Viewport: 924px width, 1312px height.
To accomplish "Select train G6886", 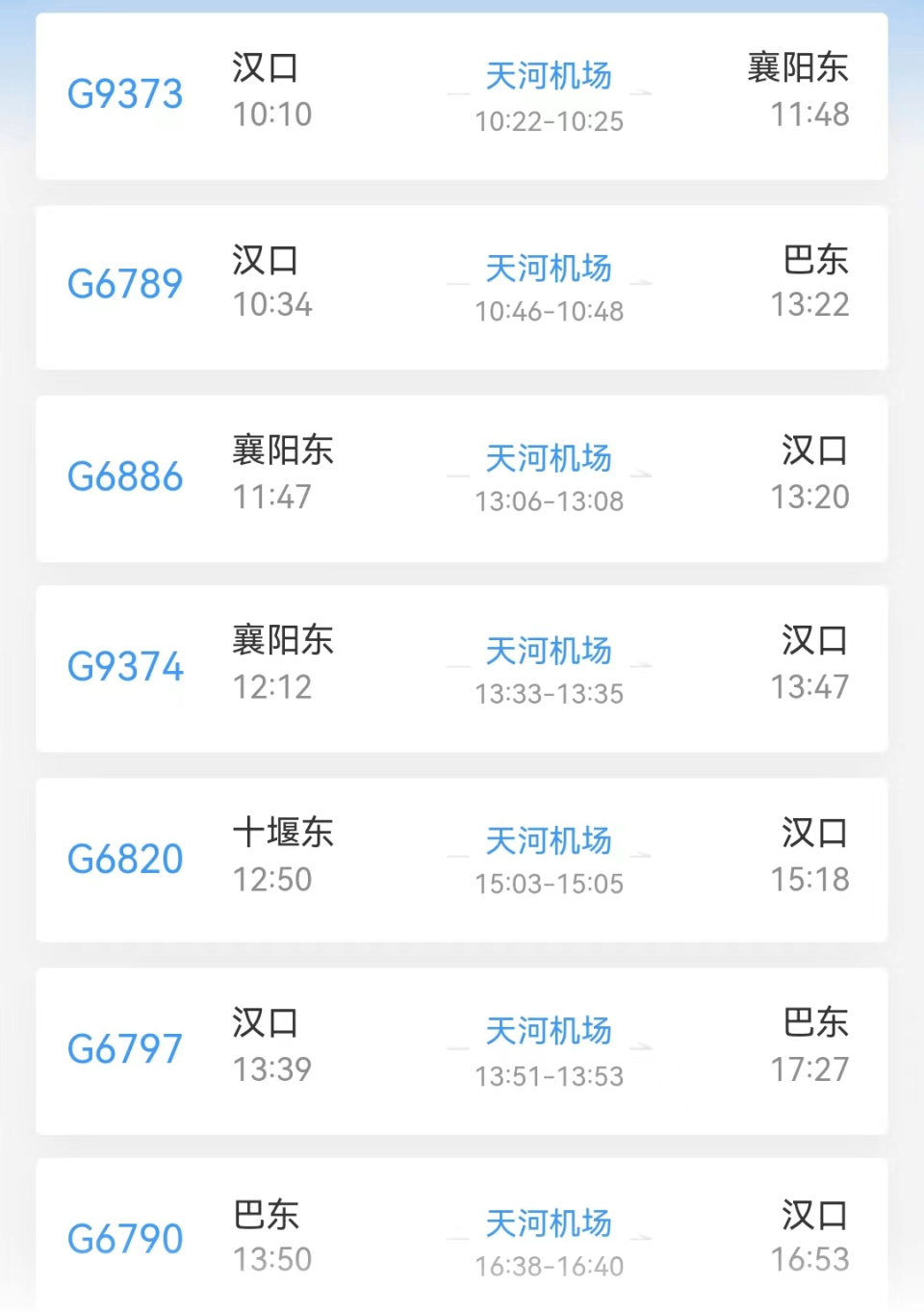I will point(125,476).
